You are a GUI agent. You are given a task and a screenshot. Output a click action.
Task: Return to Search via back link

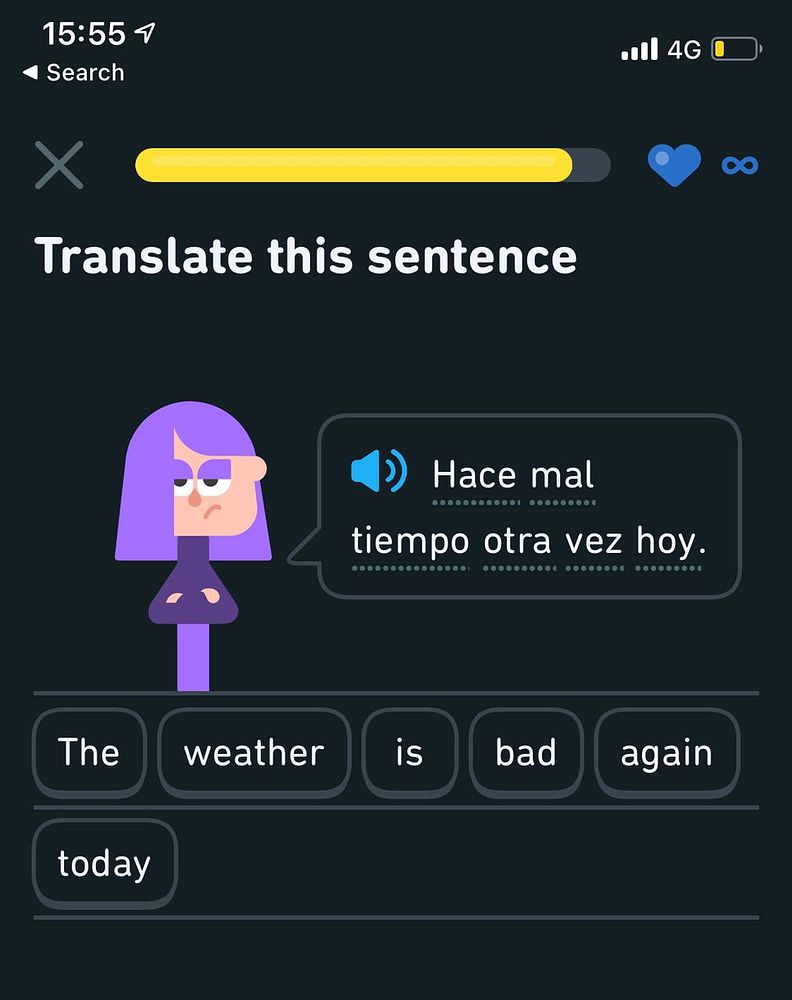[x=73, y=73]
